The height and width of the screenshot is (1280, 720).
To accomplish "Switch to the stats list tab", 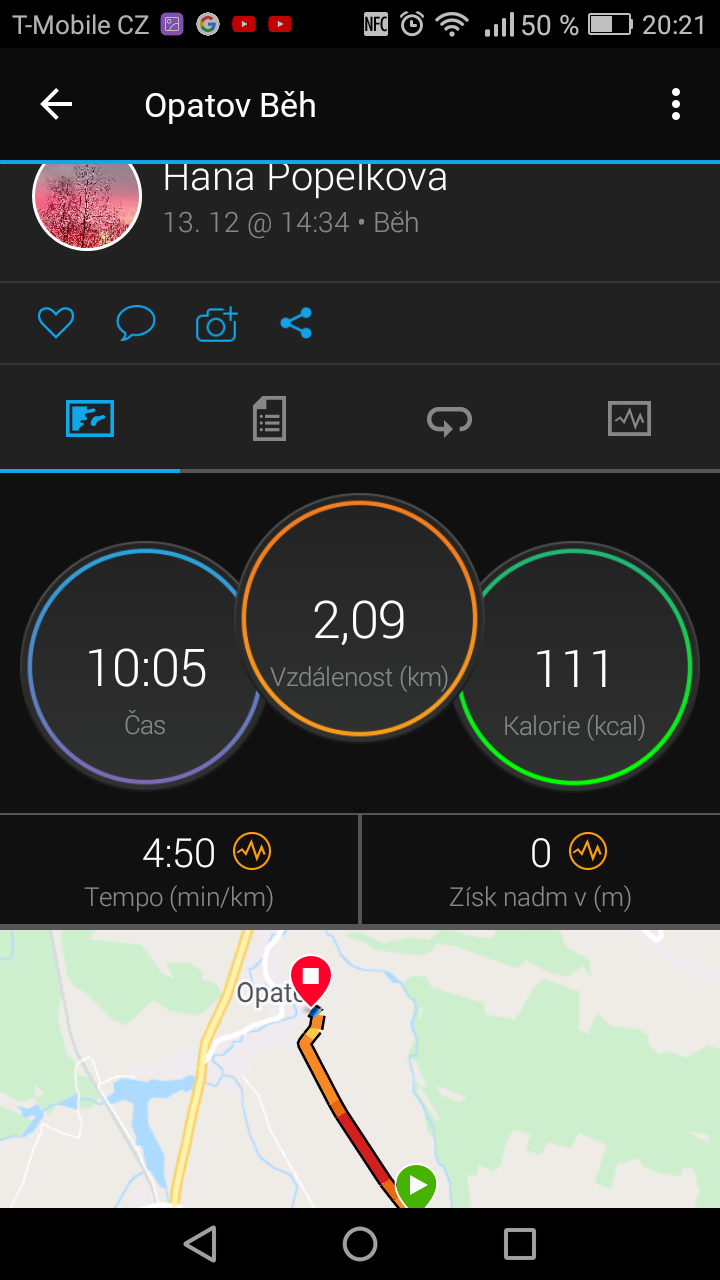I will (x=269, y=418).
